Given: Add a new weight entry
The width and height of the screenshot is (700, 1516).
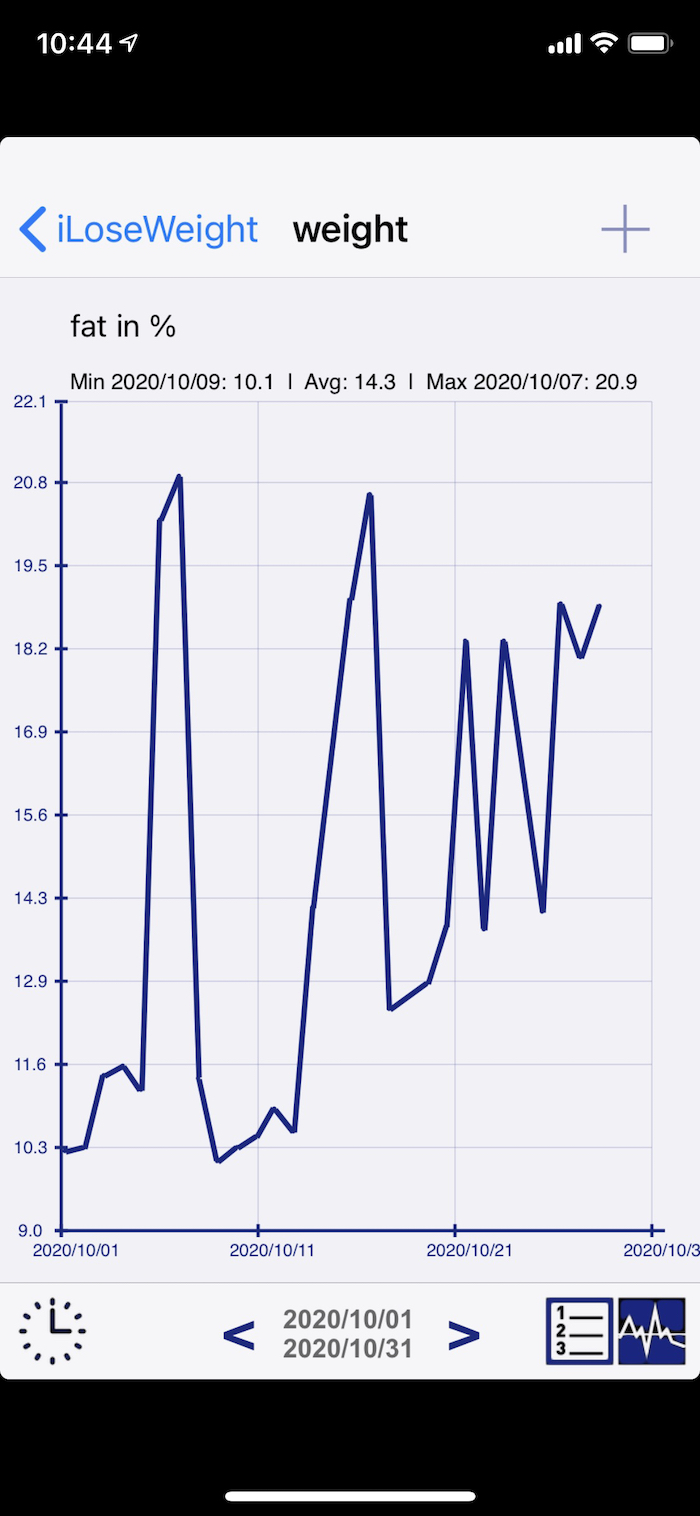Looking at the screenshot, I should click(625, 229).
